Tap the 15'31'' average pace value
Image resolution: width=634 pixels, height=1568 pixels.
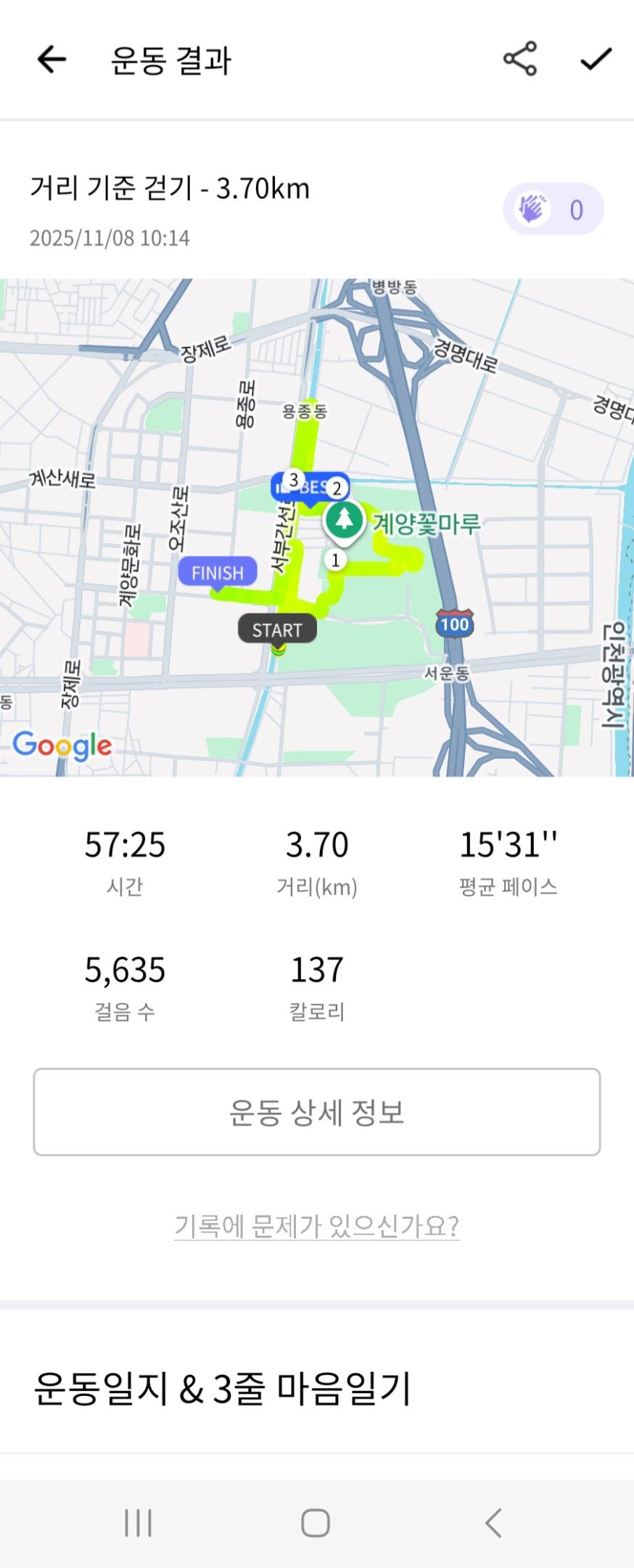point(510,844)
